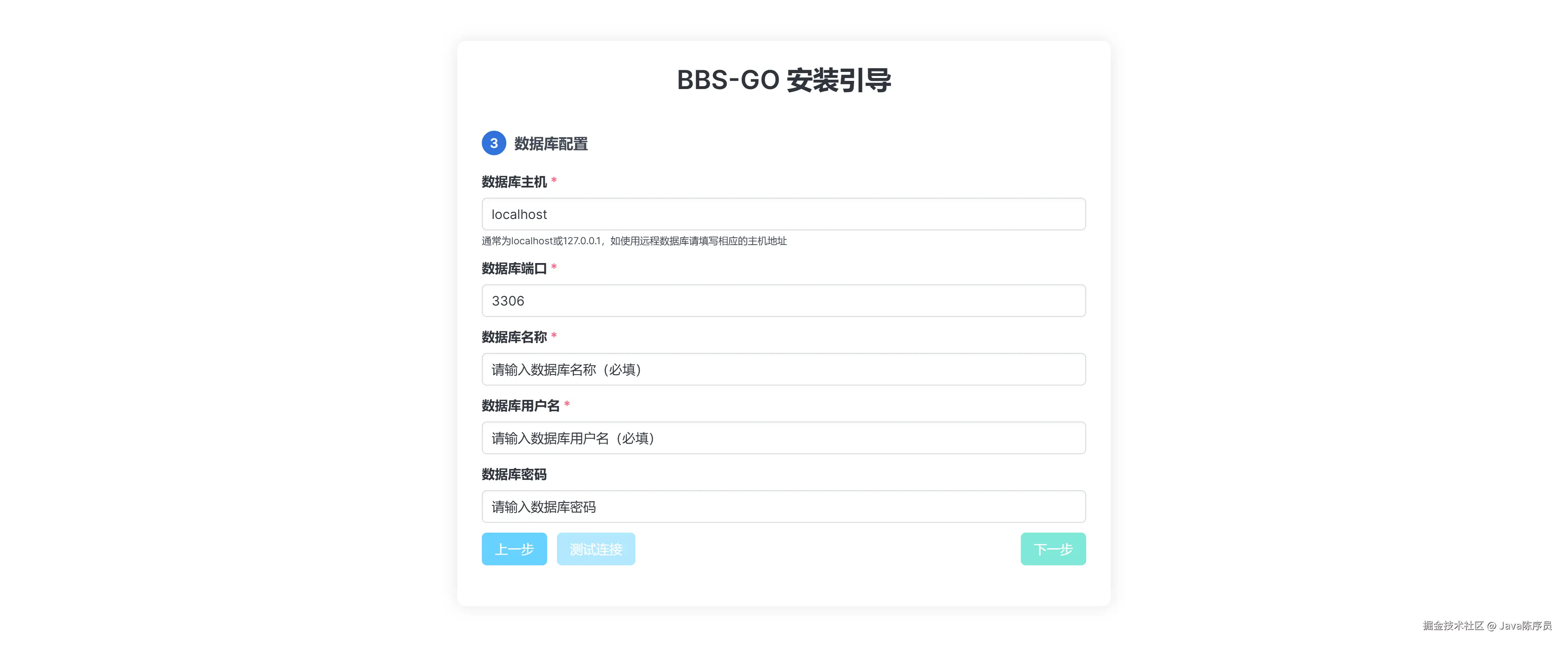
Task: Go back with the 上一步 button
Action: point(514,549)
